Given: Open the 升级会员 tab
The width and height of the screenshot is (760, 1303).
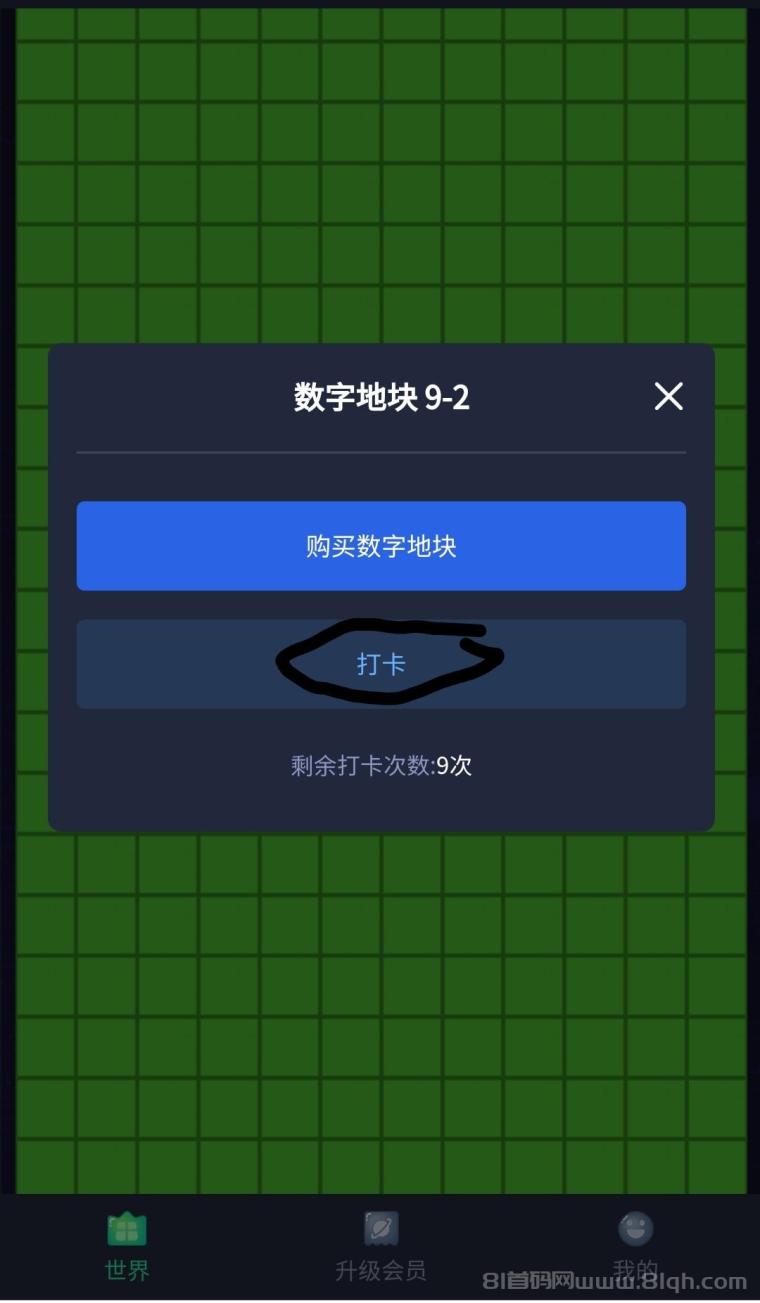Looking at the screenshot, I should pos(381,1246).
